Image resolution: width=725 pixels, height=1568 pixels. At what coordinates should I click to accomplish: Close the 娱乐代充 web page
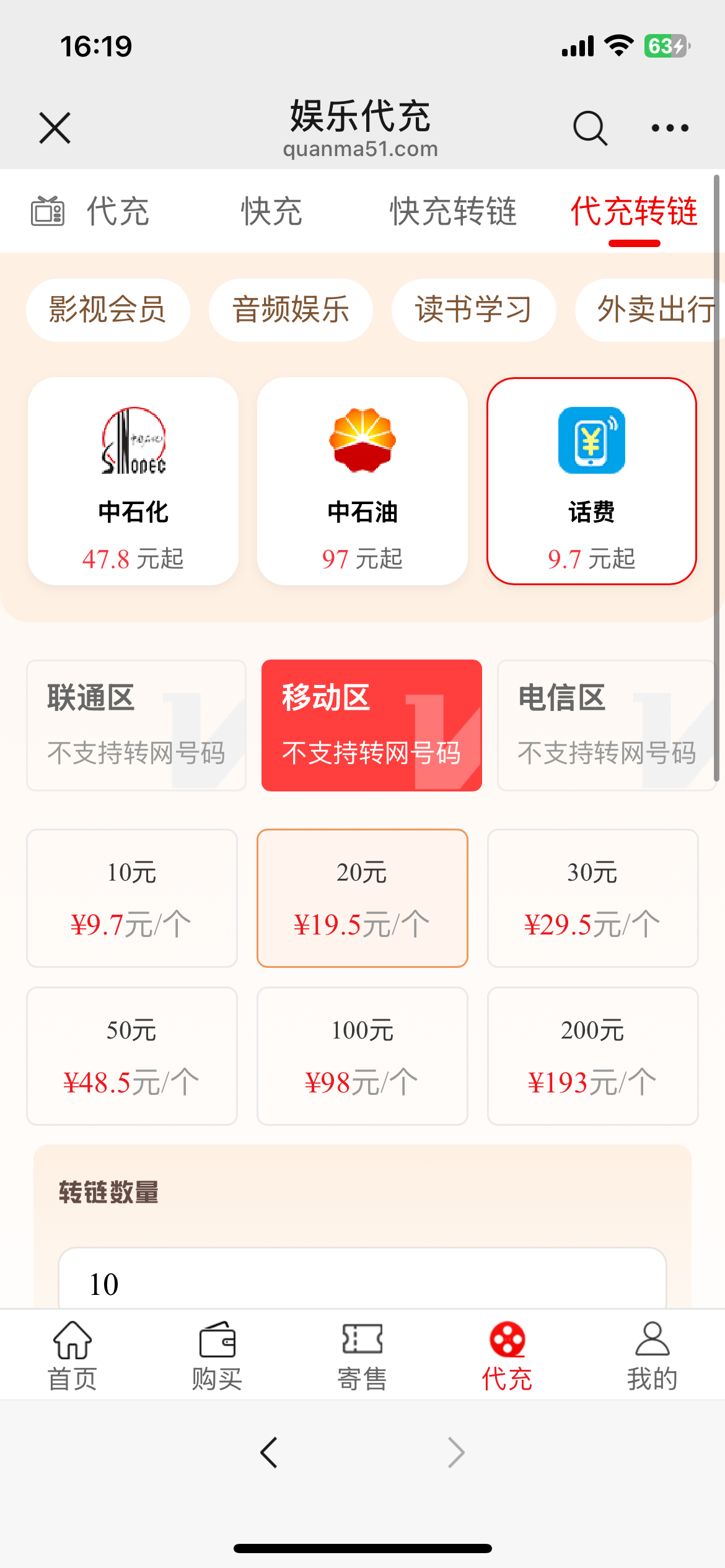[x=55, y=128]
